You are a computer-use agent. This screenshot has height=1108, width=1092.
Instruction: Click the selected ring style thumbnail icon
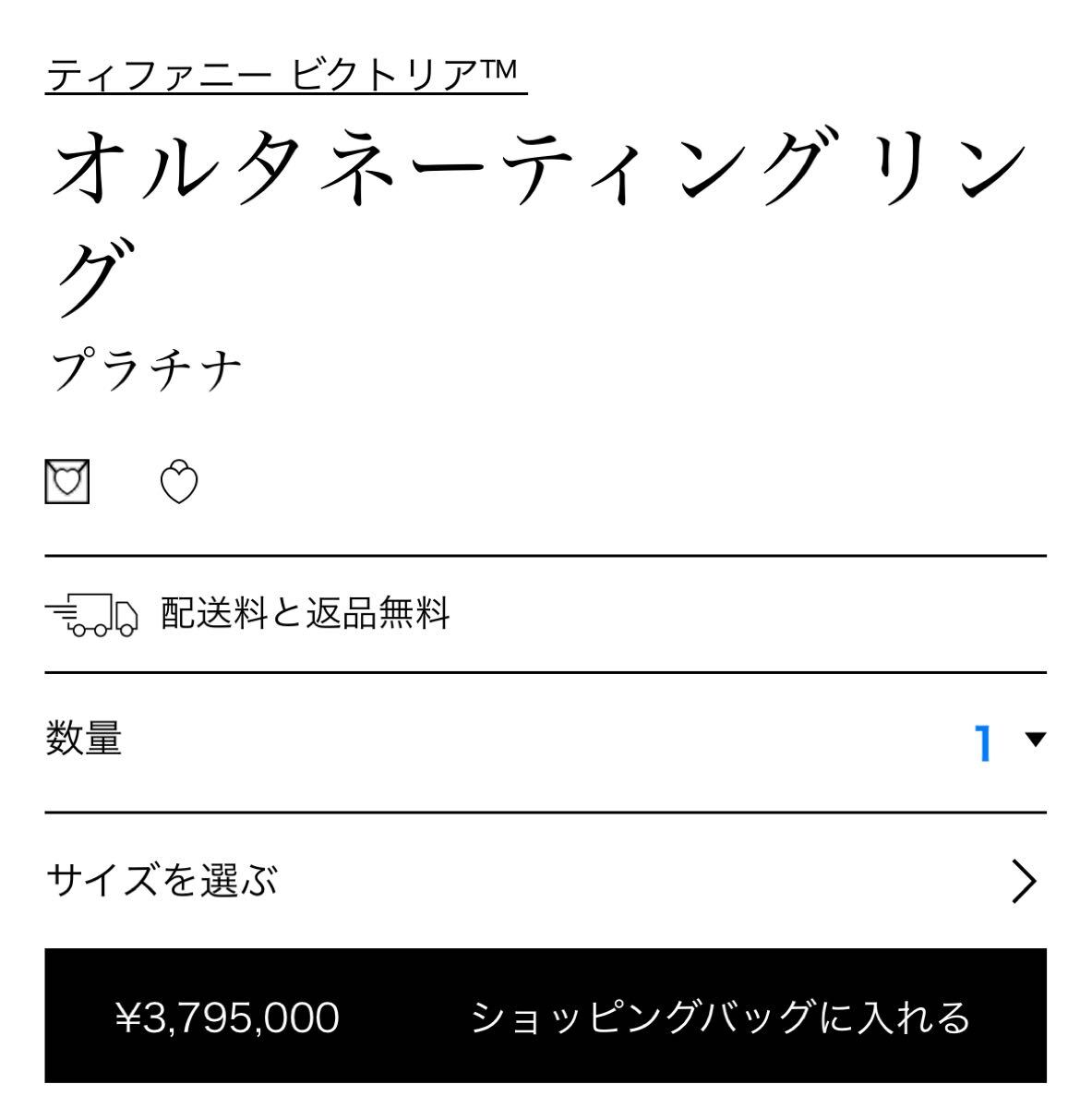click(67, 482)
